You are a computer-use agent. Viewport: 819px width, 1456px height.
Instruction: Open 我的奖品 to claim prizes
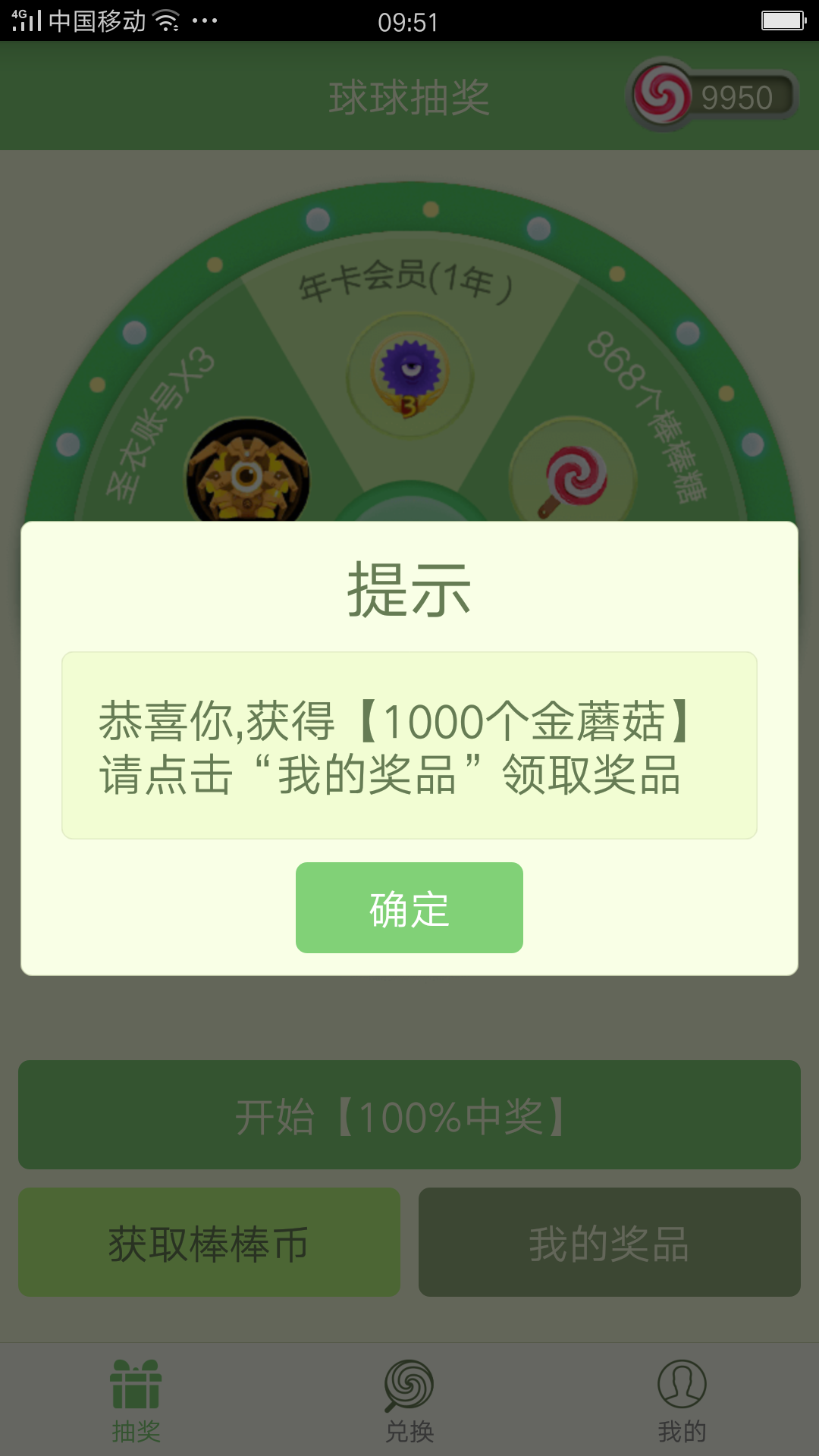pyautogui.click(x=610, y=1242)
